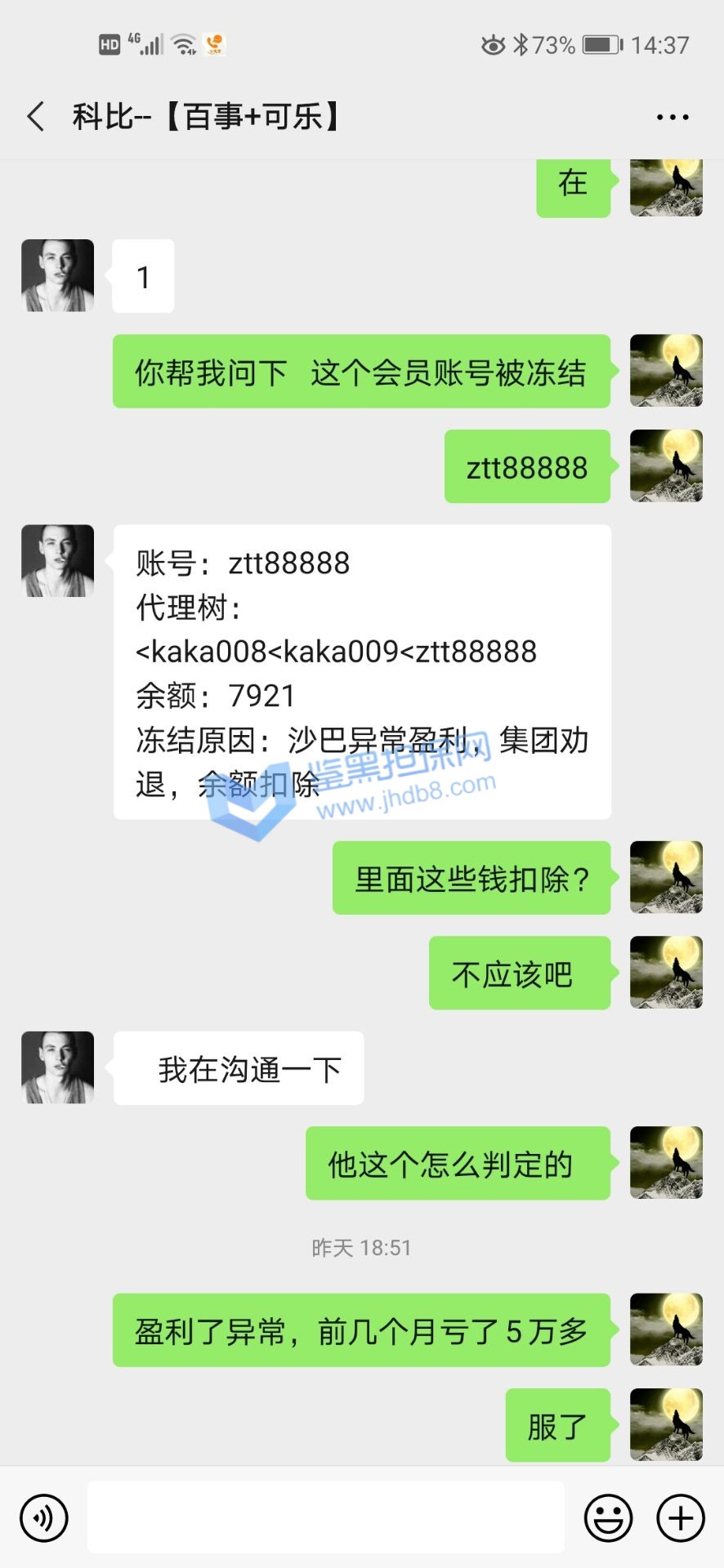The image size is (724, 1568).
Task: Open contact avatar beside message '1'
Action: [x=57, y=275]
